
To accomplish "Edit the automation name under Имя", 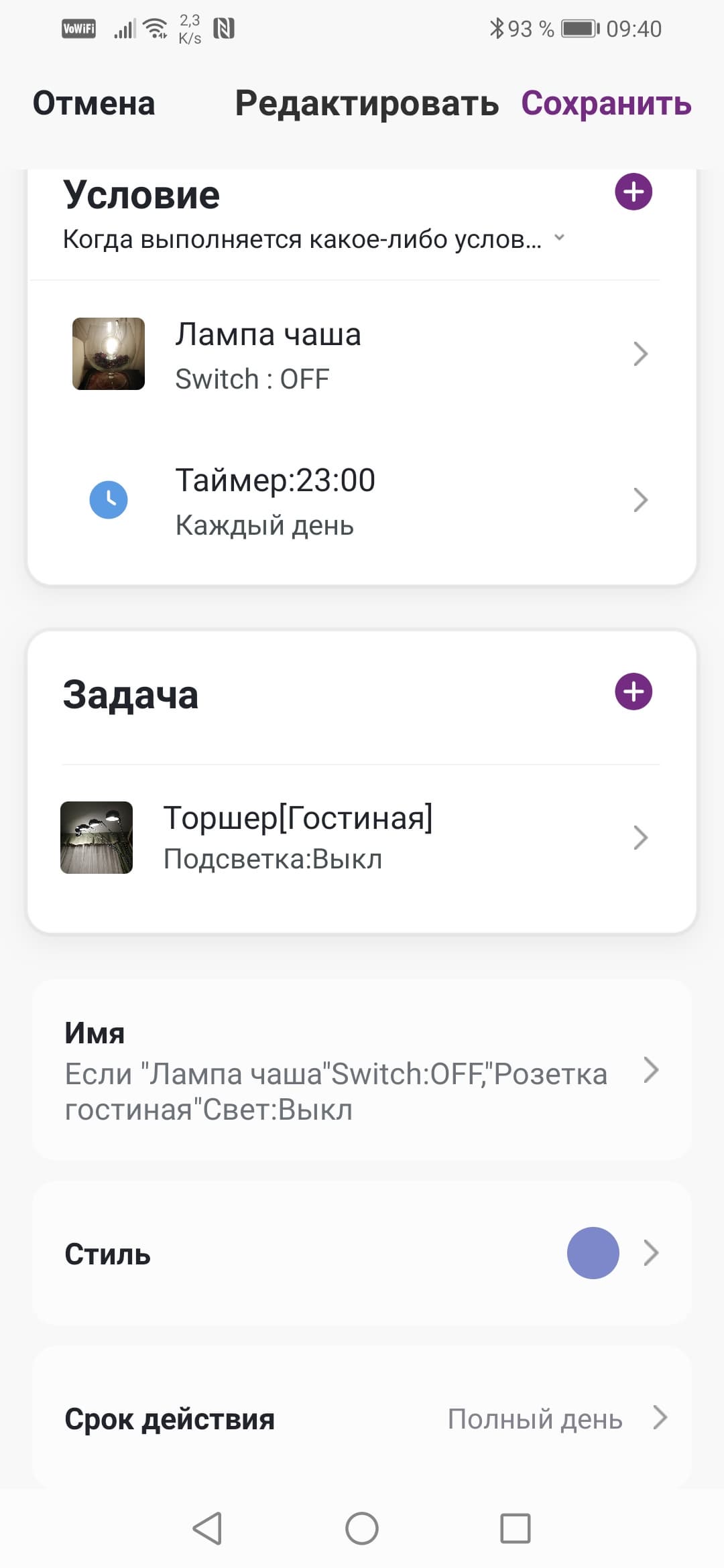I will click(362, 1071).
